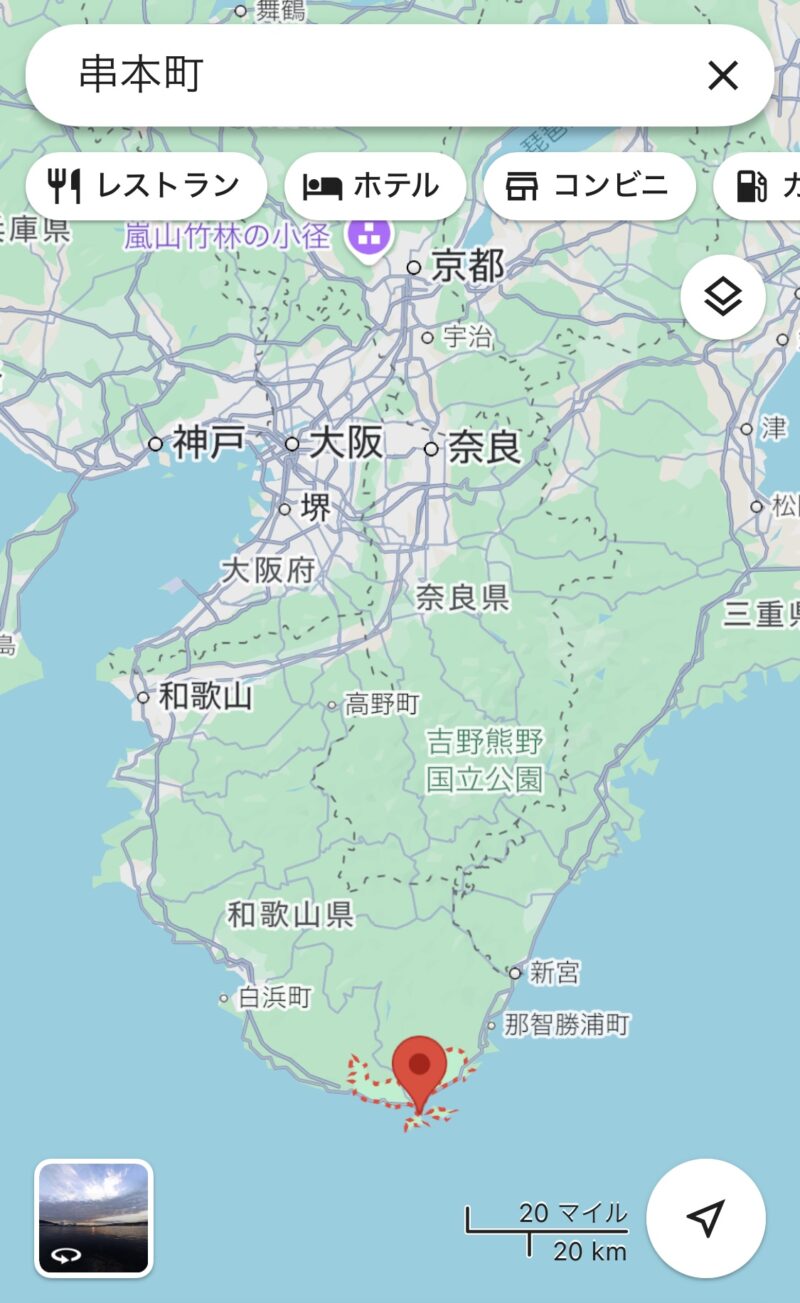Show コンビニ on the map

(589, 186)
